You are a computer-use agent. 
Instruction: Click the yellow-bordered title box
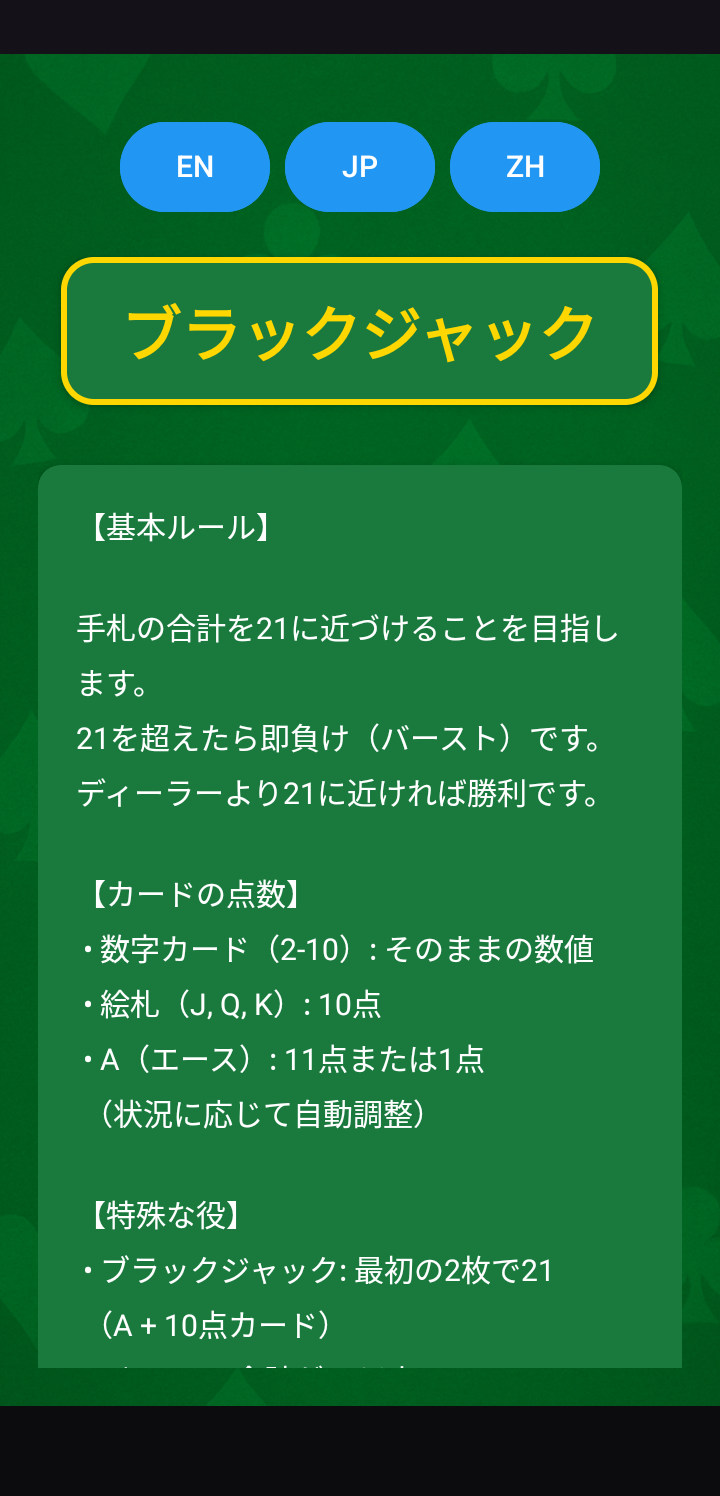pyautogui.click(x=360, y=329)
